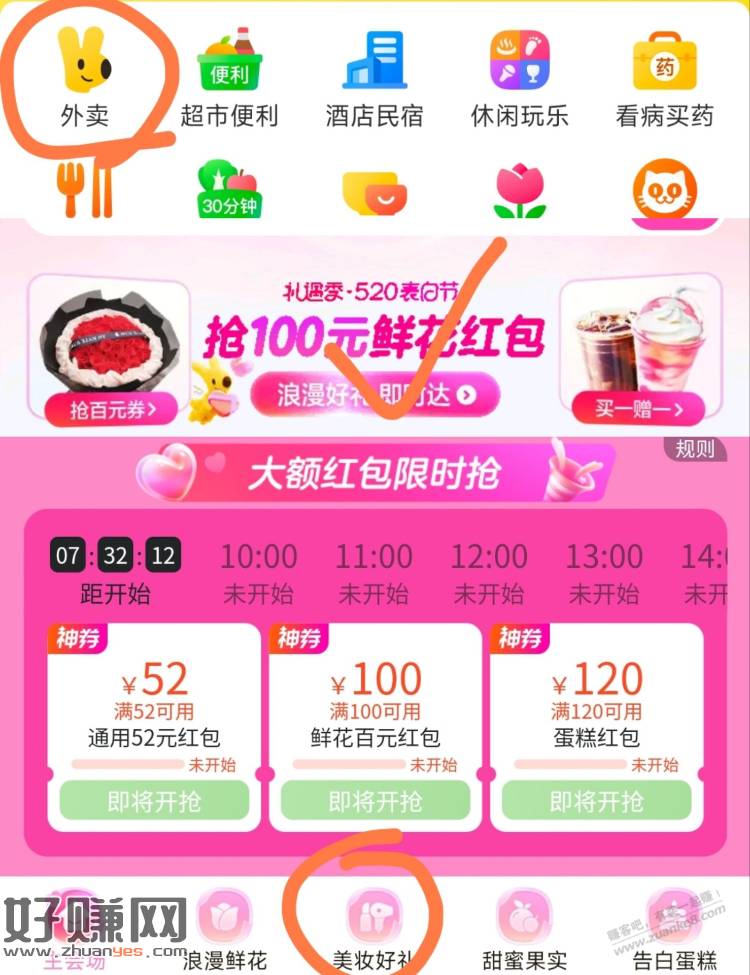The width and height of the screenshot is (750, 975).
Task: Open the 规则 rules link
Action: click(x=694, y=449)
